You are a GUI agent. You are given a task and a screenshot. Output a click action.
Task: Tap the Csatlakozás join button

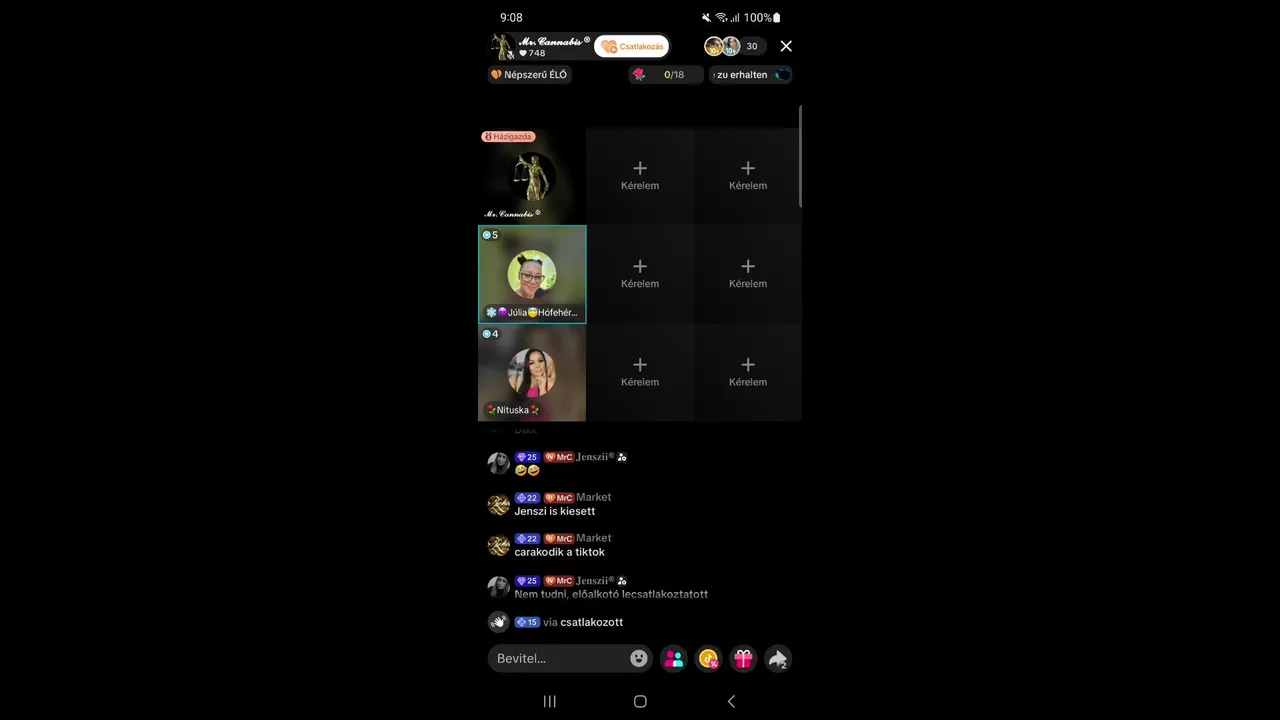(x=632, y=47)
